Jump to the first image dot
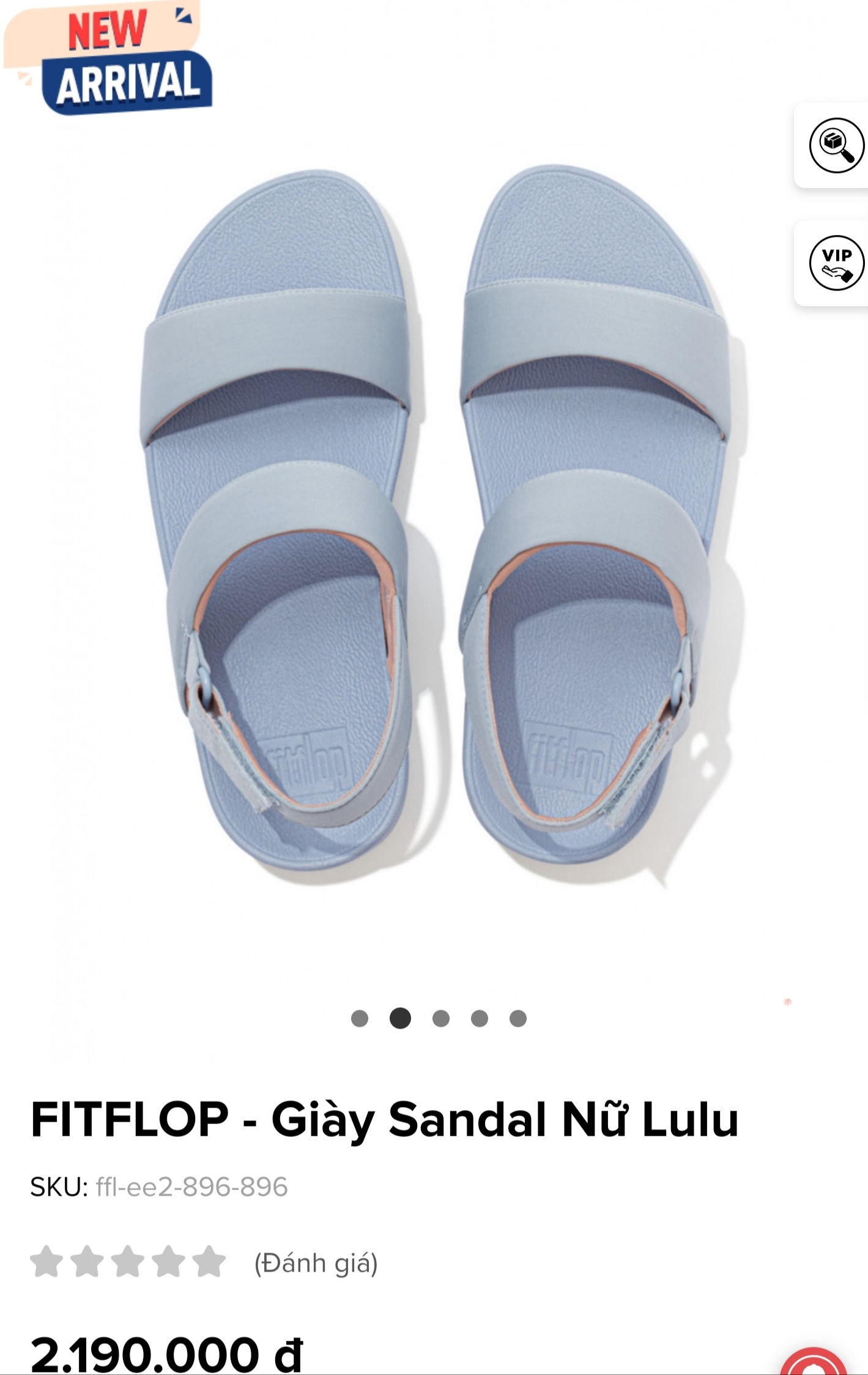The image size is (868, 1375). pos(360,1018)
